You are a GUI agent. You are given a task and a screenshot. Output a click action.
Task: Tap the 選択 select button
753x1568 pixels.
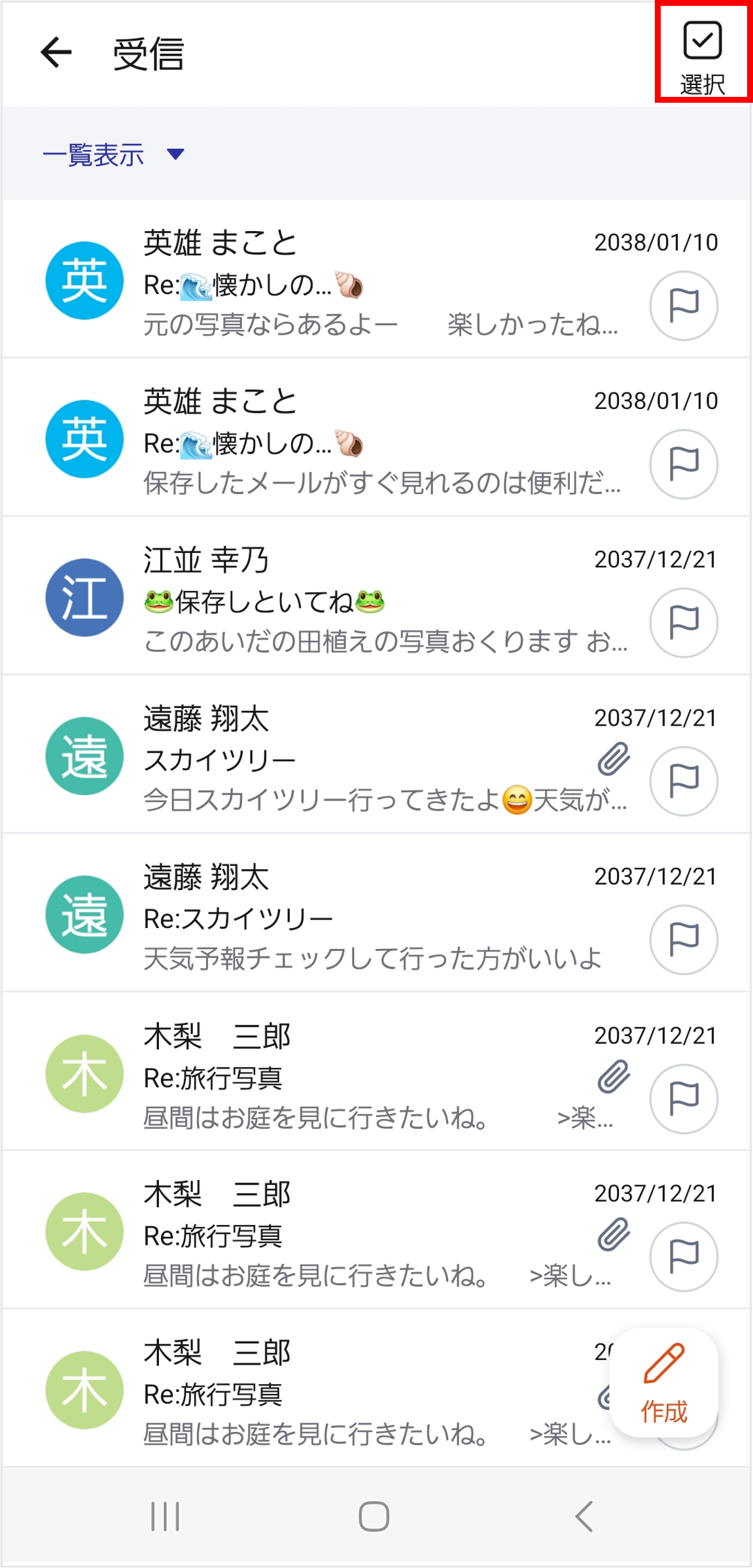tap(703, 55)
